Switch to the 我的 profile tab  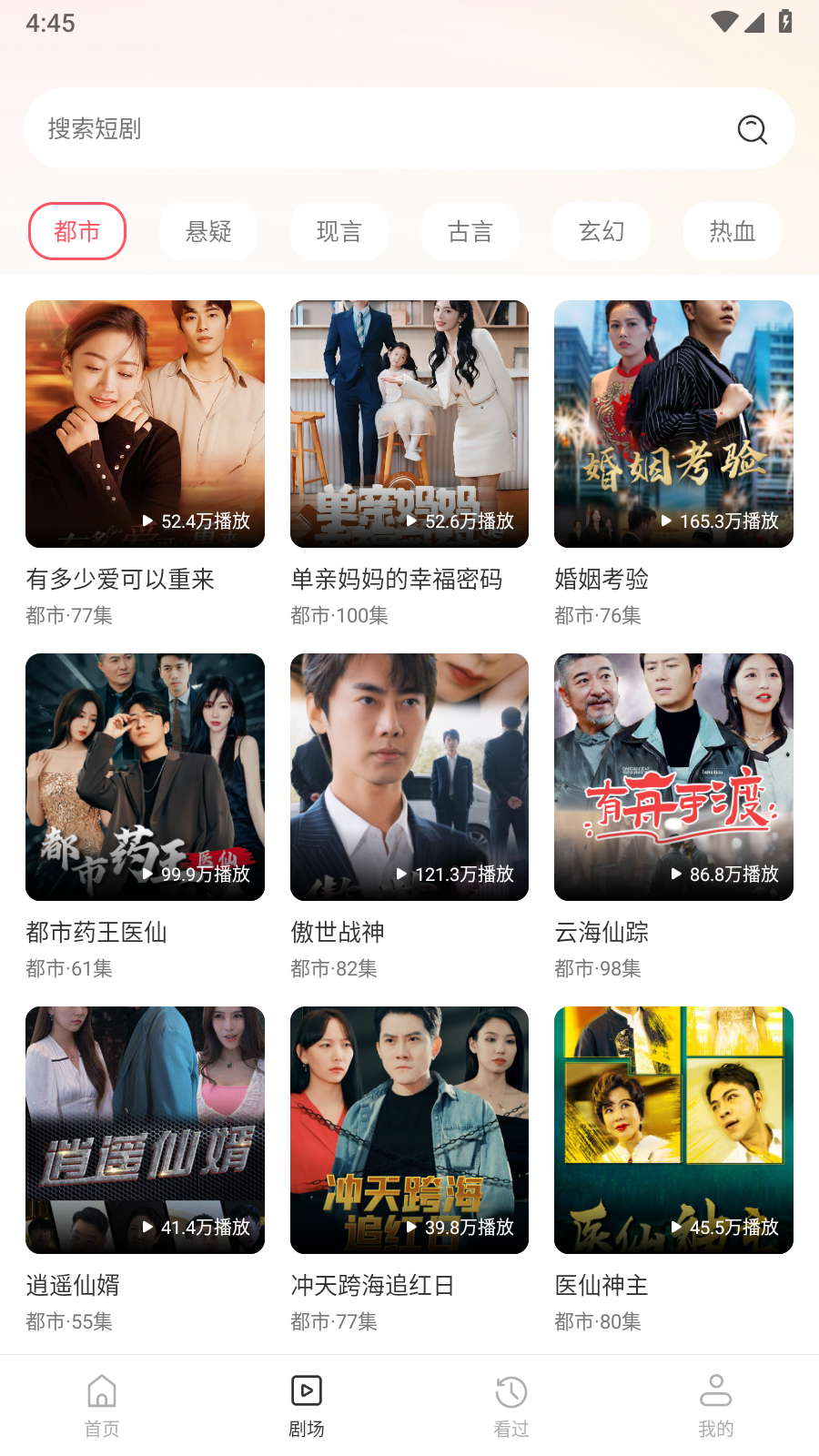[716, 1406]
